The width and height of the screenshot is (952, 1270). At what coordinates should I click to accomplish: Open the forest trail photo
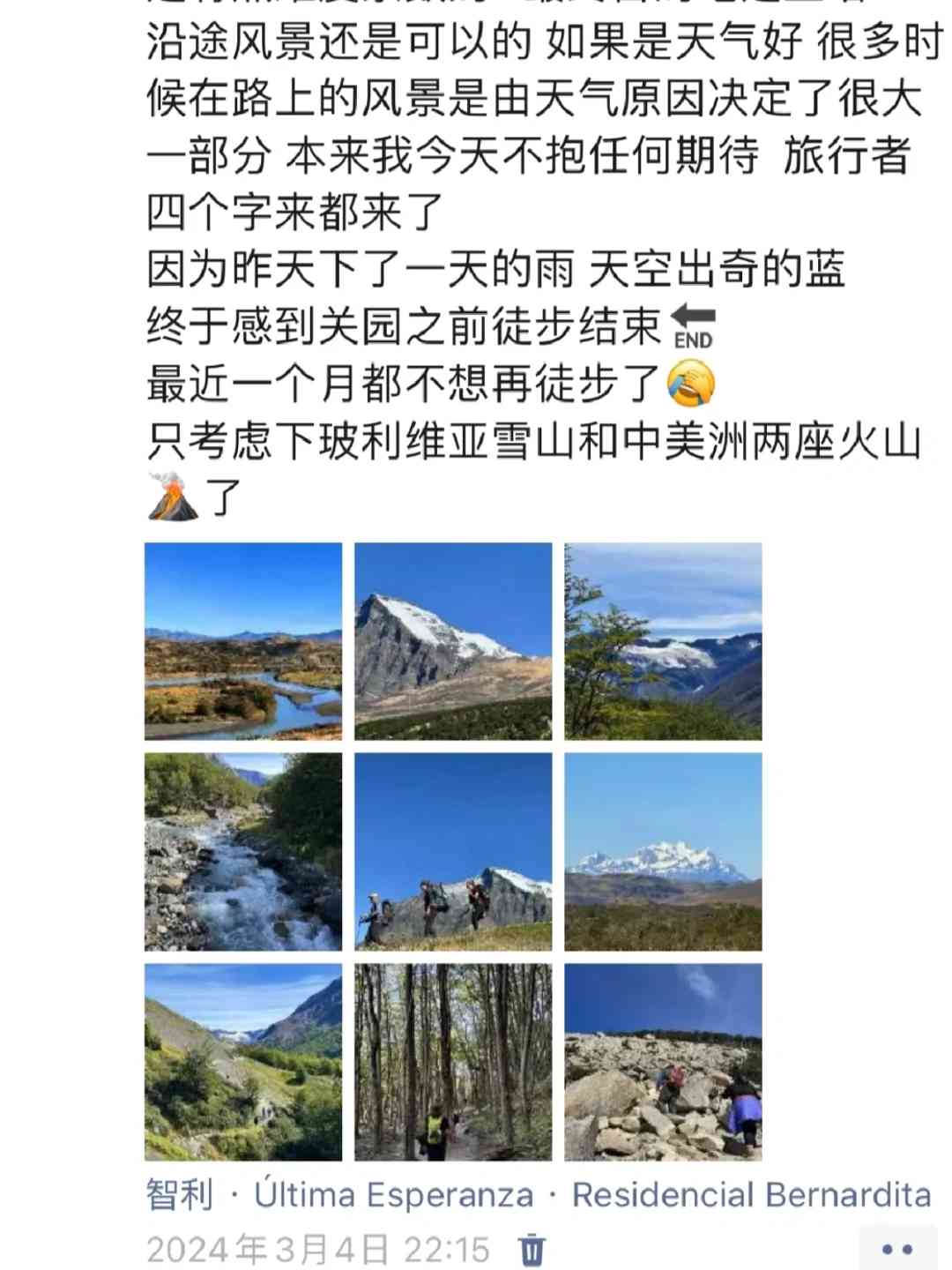pos(453,1062)
